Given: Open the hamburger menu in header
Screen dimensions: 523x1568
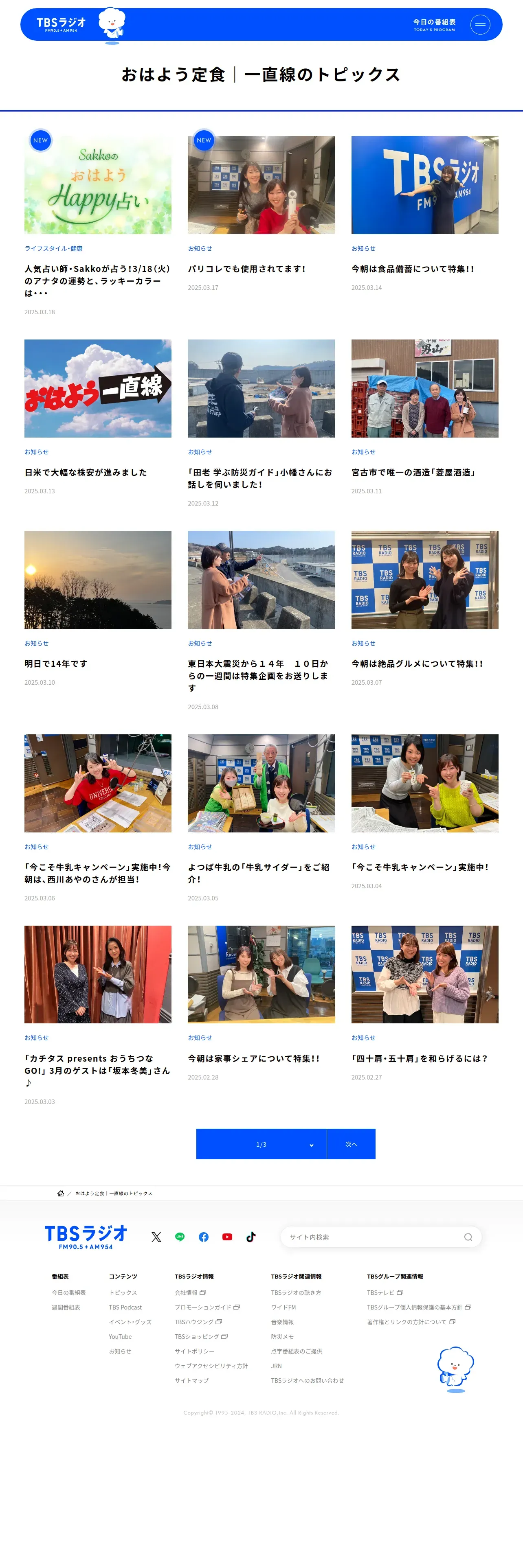Looking at the screenshot, I should click(x=480, y=24).
